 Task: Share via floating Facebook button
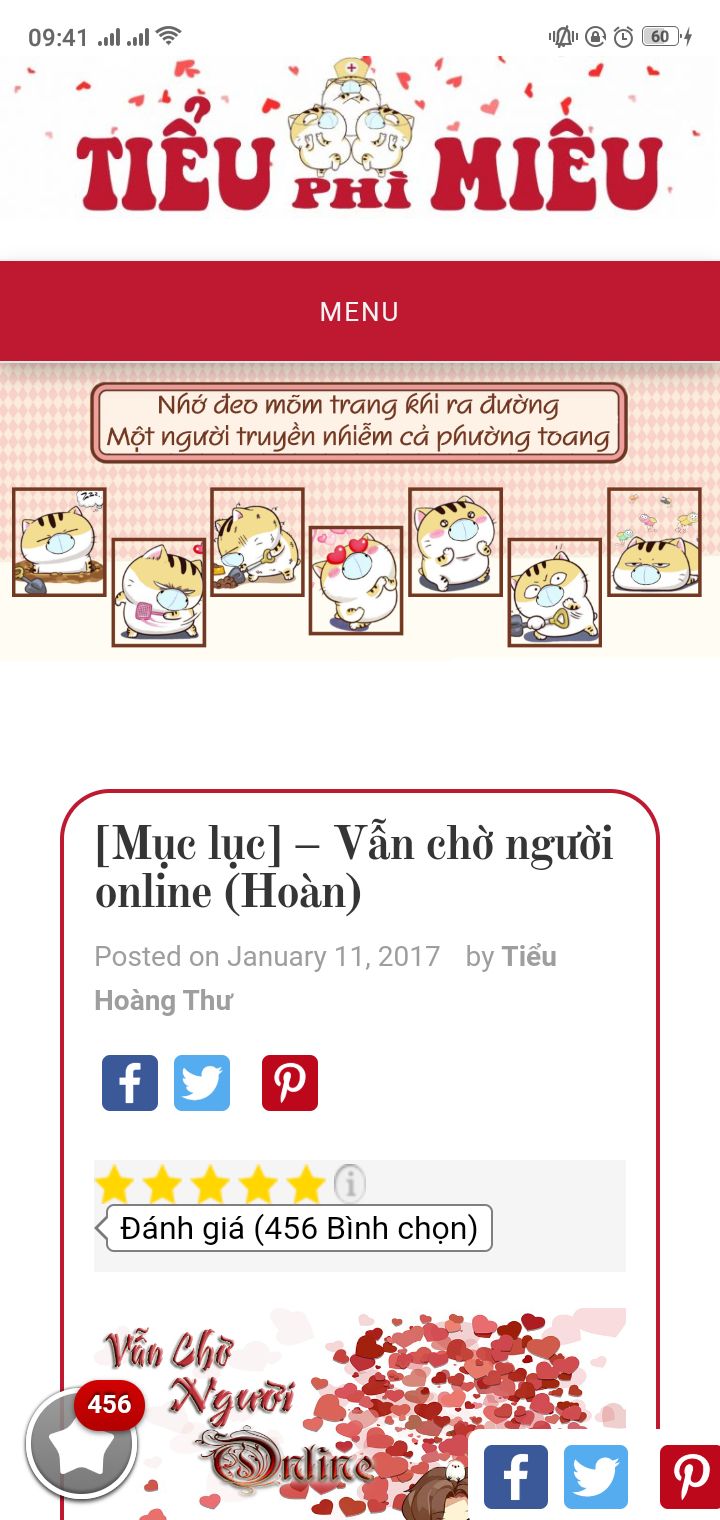(516, 1477)
